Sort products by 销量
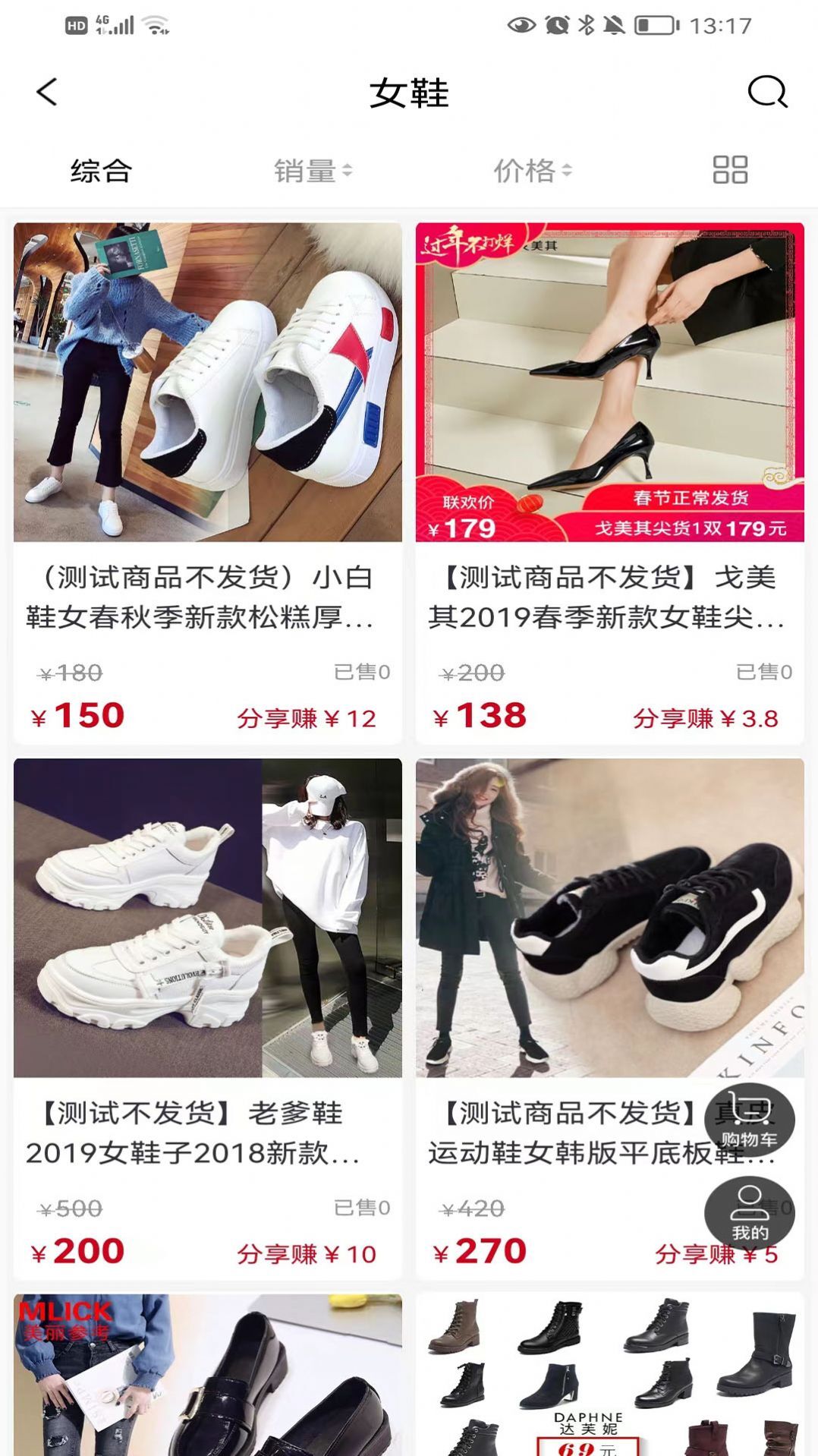 (312, 171)
